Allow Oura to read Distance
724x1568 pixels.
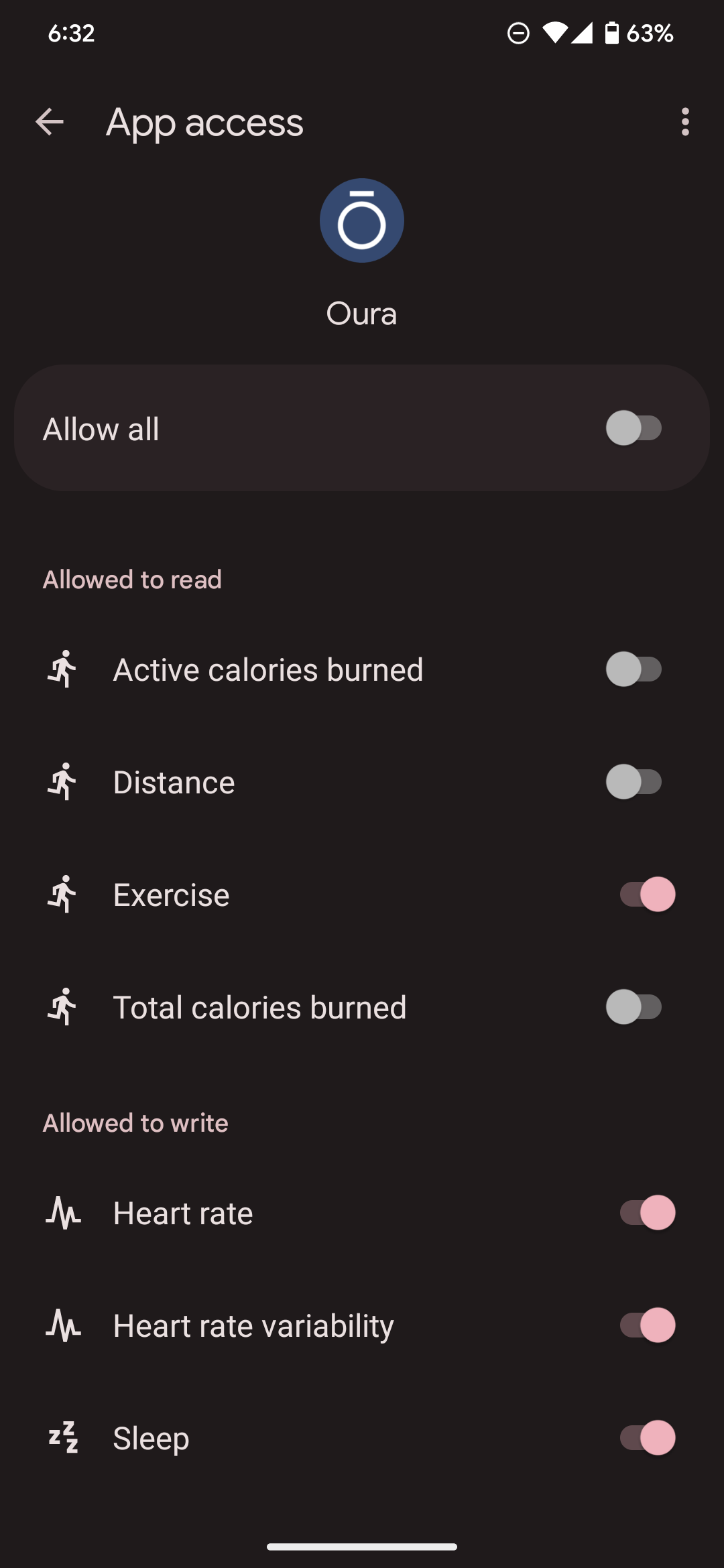[633, 782]
